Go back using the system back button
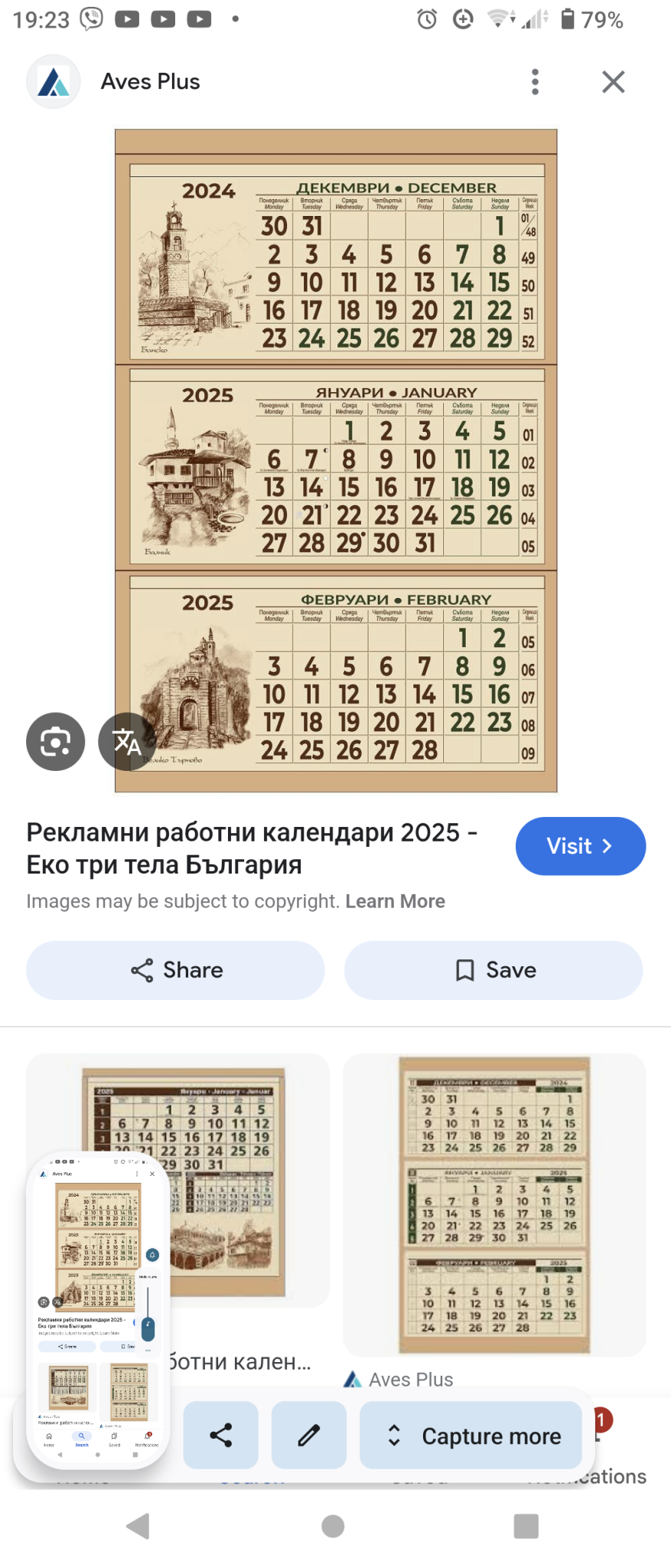 [138, 1526]
